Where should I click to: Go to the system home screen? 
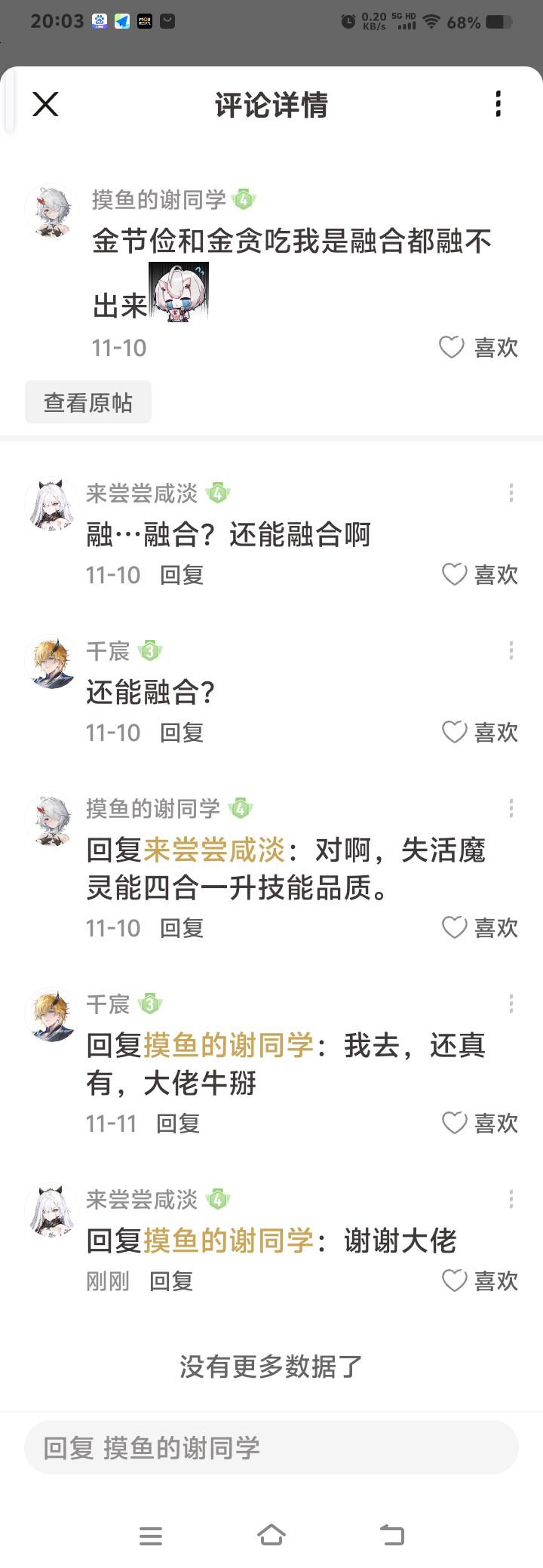tap(271, 1535)
